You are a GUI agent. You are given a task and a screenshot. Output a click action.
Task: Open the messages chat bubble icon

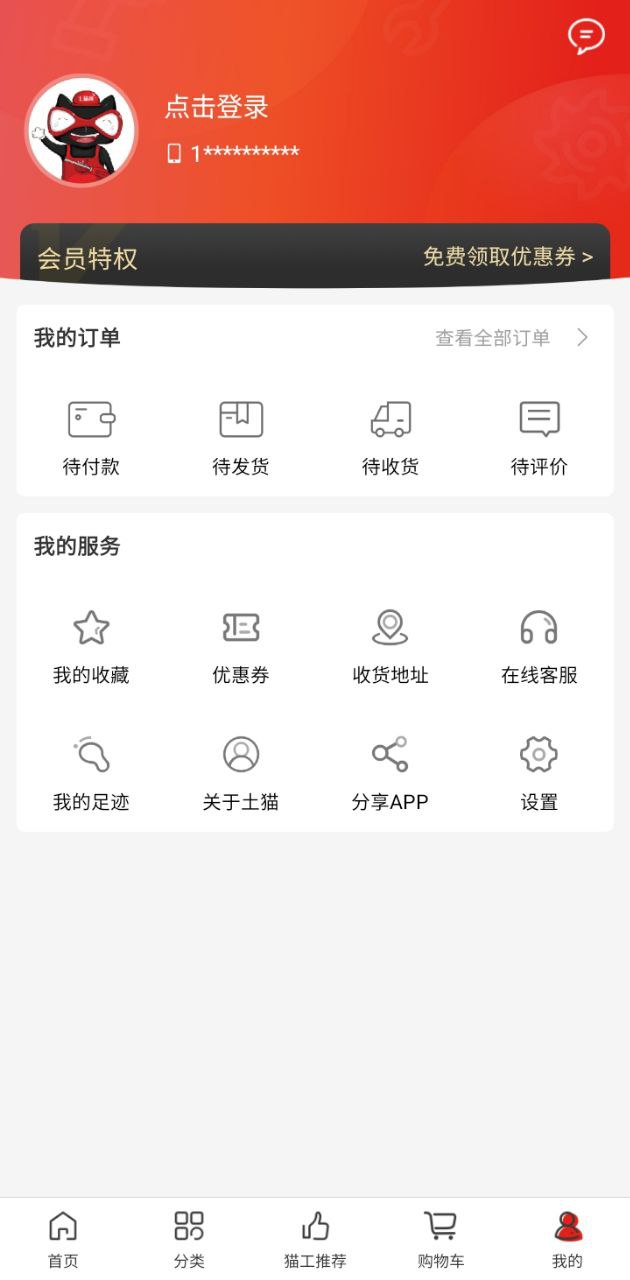586,36
